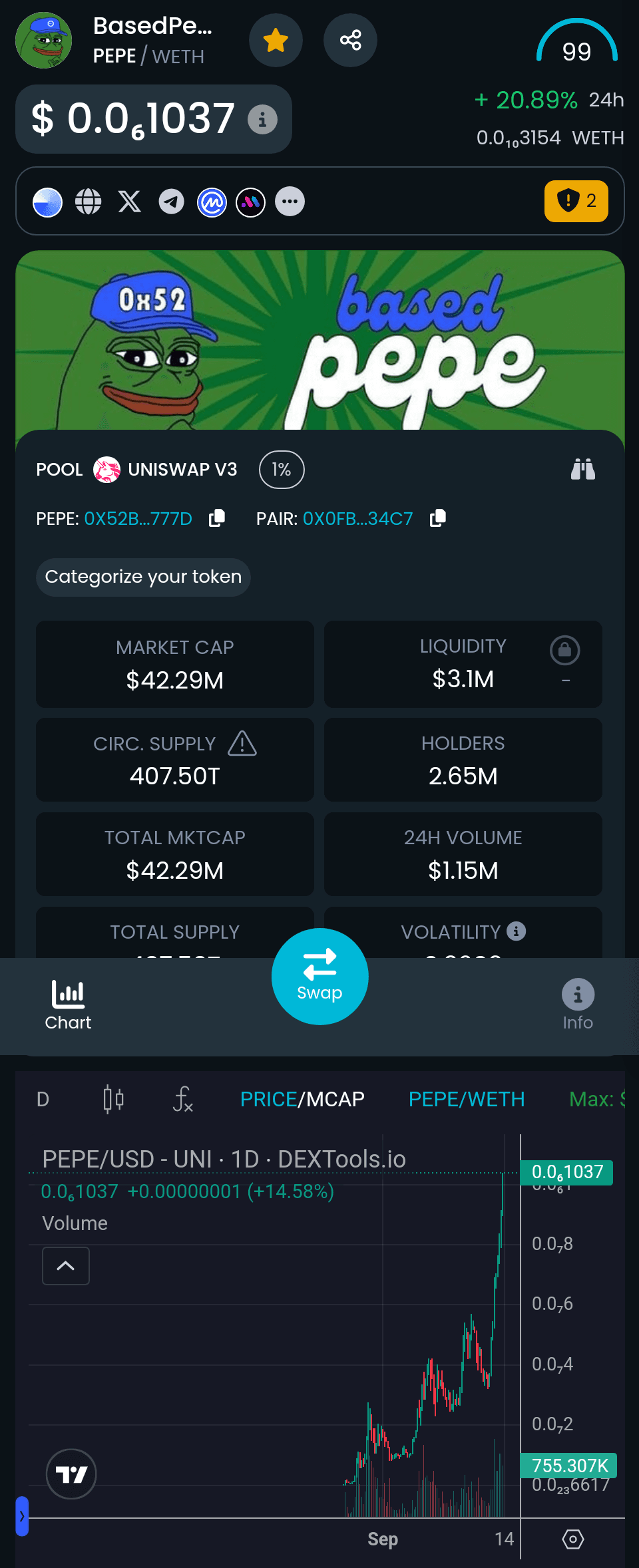Switch to the Chart tab
639x1568 pixels.
[68, 1005]
